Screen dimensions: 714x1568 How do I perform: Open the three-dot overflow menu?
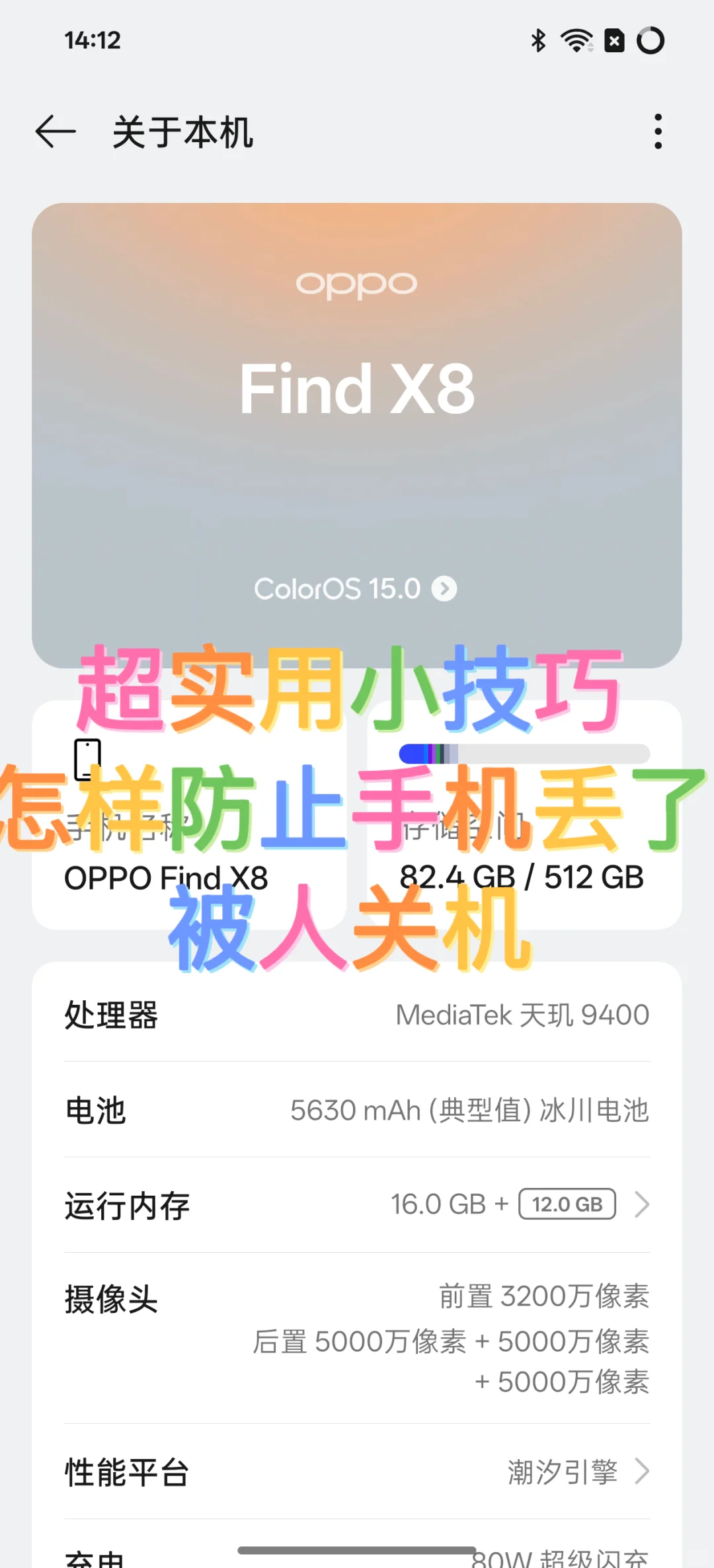click(x=658, y=132)
